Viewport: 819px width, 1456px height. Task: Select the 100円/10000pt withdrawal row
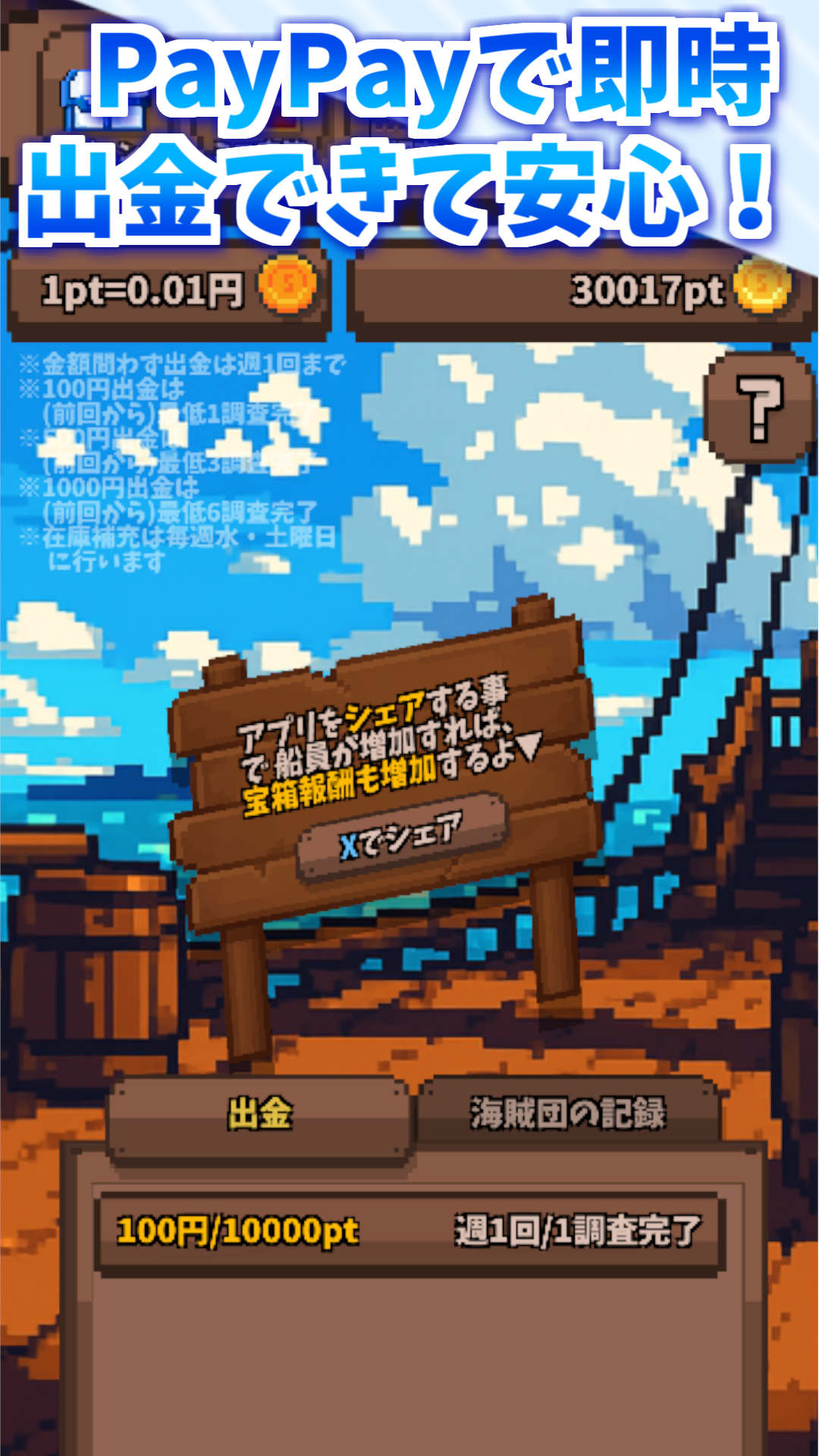click(409, 1231)
